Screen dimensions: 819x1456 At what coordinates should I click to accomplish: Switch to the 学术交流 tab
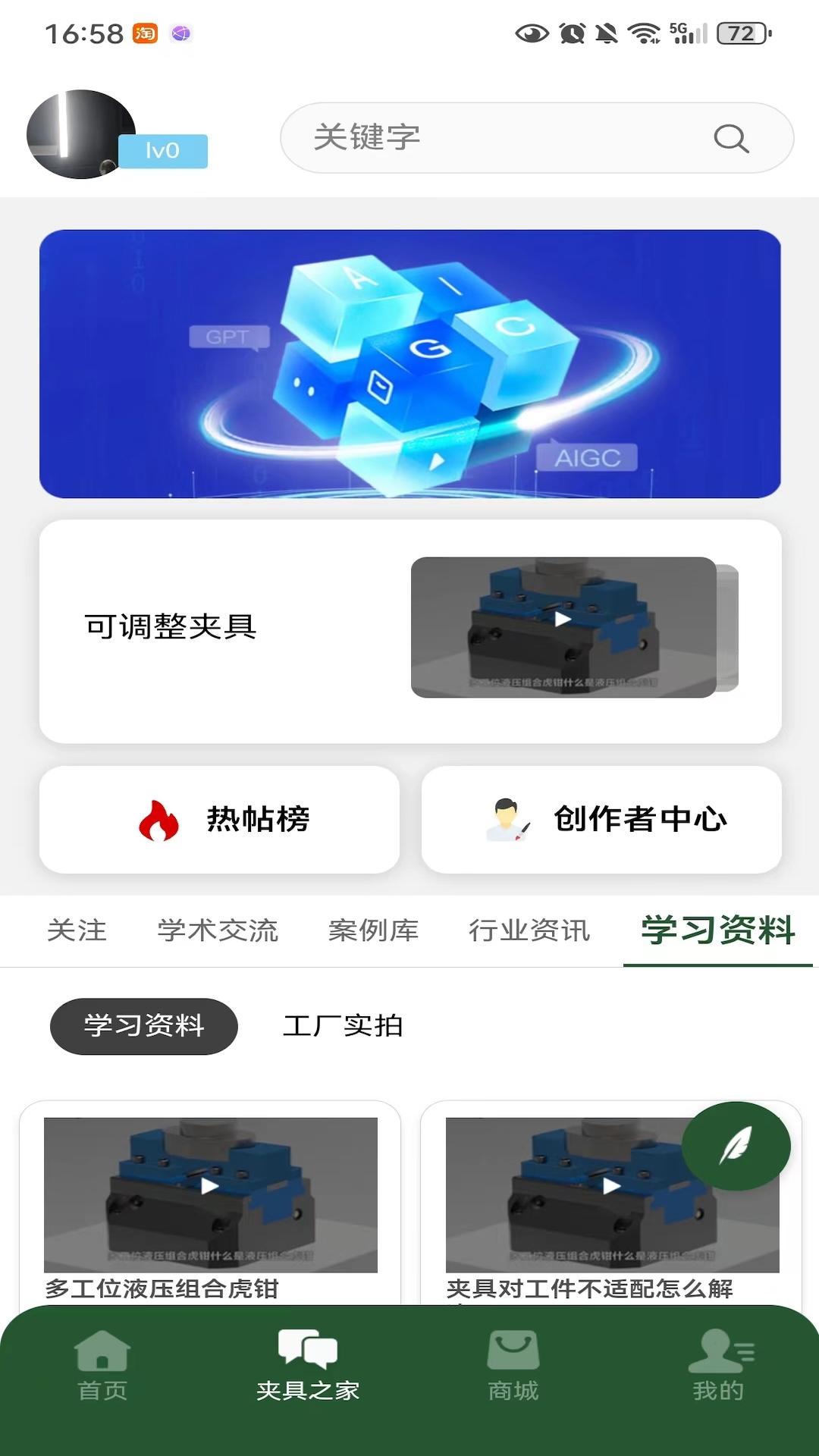point(218,930)
